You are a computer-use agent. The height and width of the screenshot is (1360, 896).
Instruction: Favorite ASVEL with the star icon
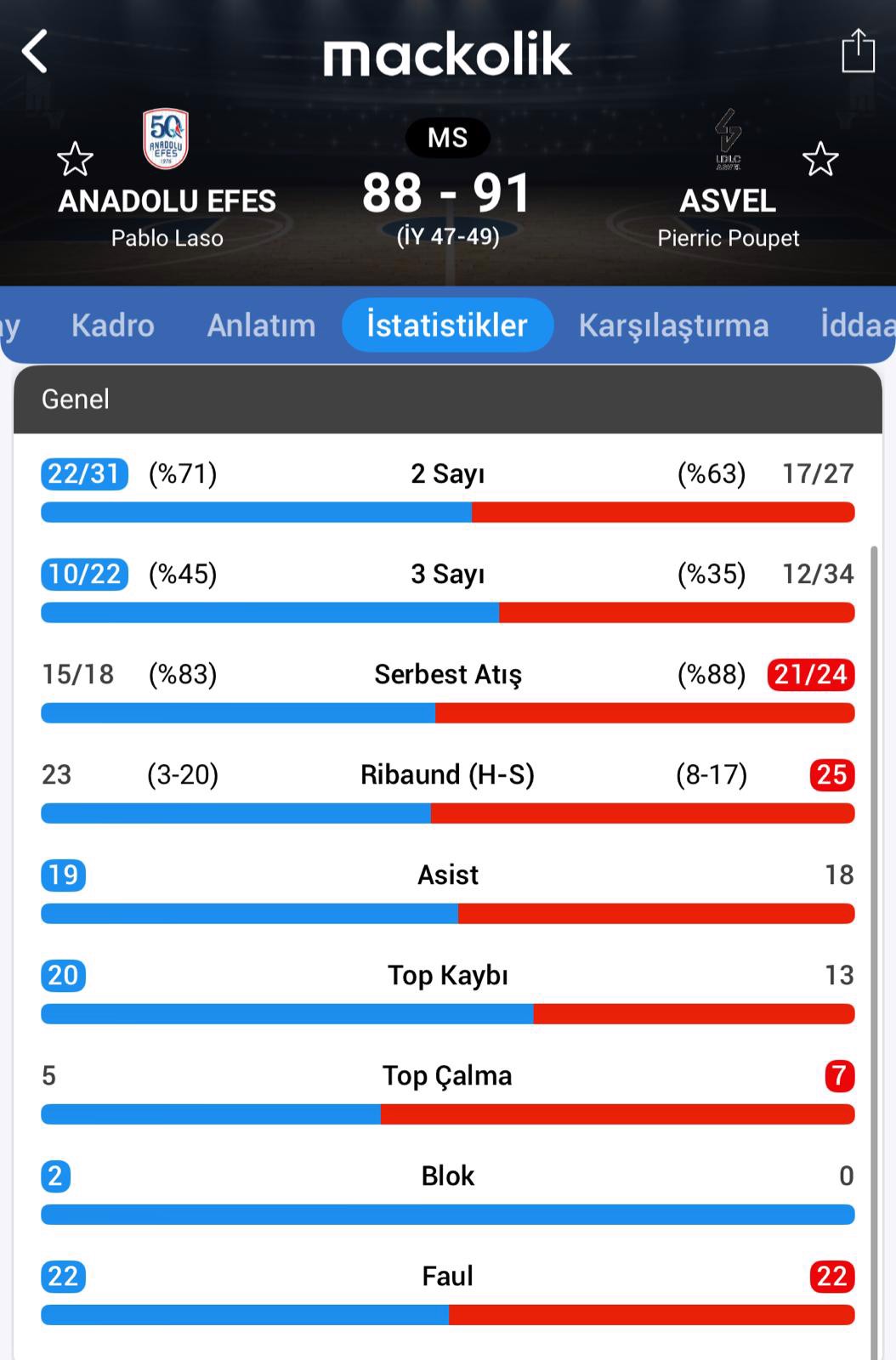pyautogui.click(x=820, y=159)
